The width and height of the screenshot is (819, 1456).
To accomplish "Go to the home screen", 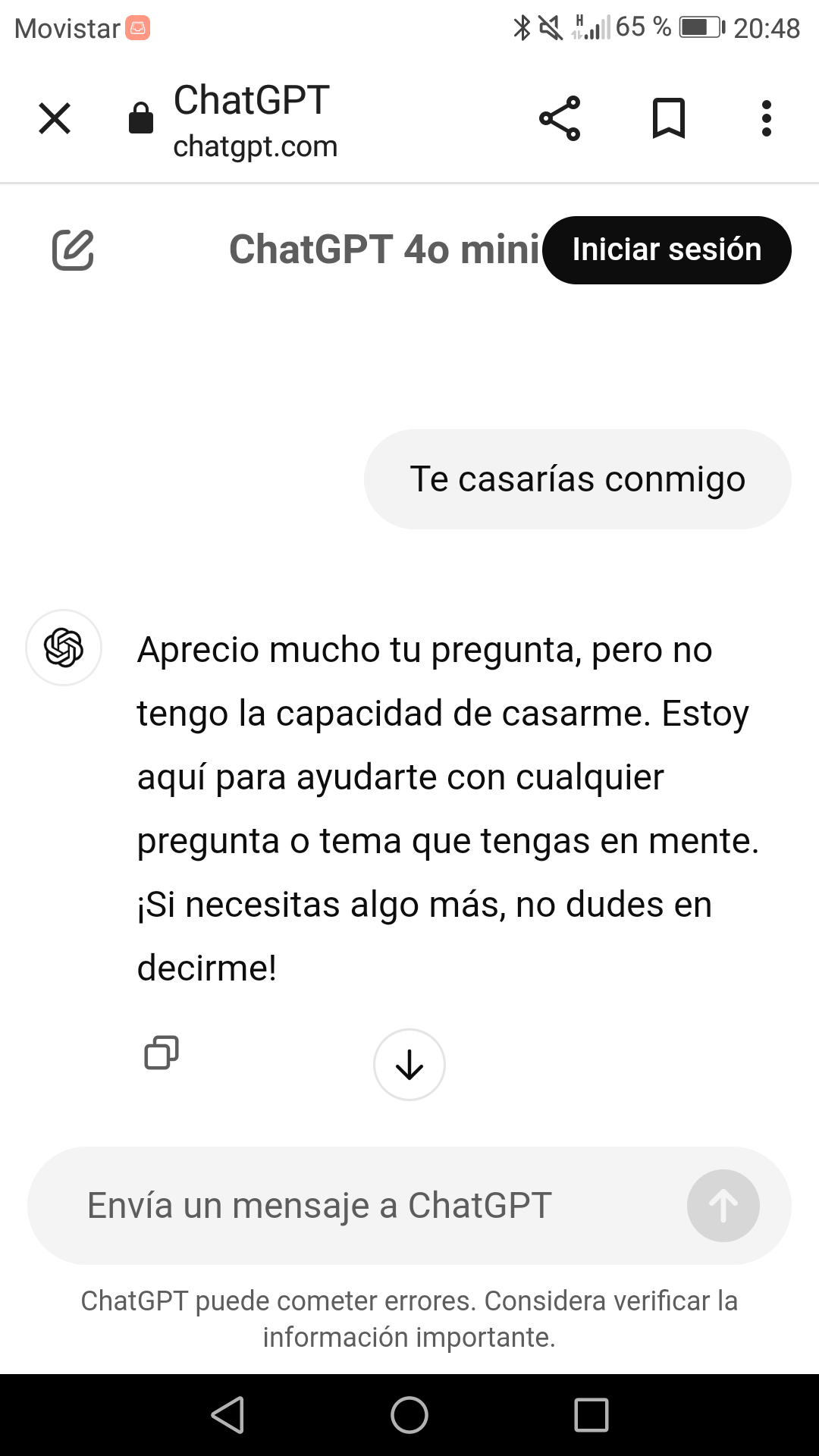I will click(x=409, y=1415).
